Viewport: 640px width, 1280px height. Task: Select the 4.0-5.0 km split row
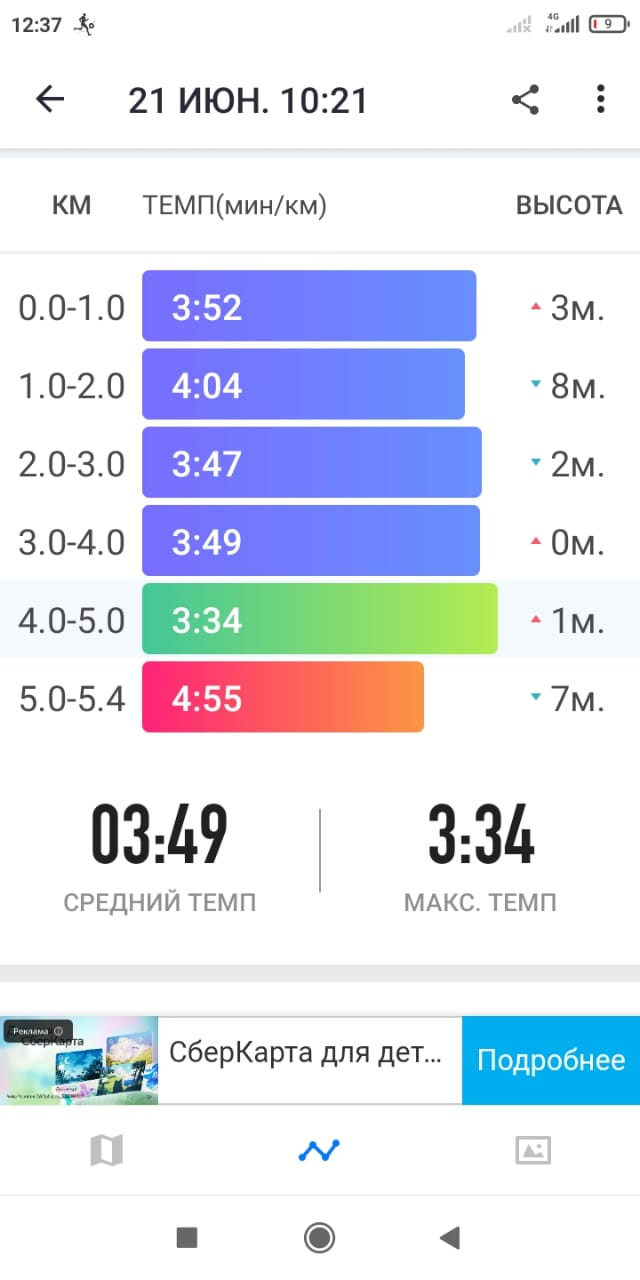tap(320, 619)
